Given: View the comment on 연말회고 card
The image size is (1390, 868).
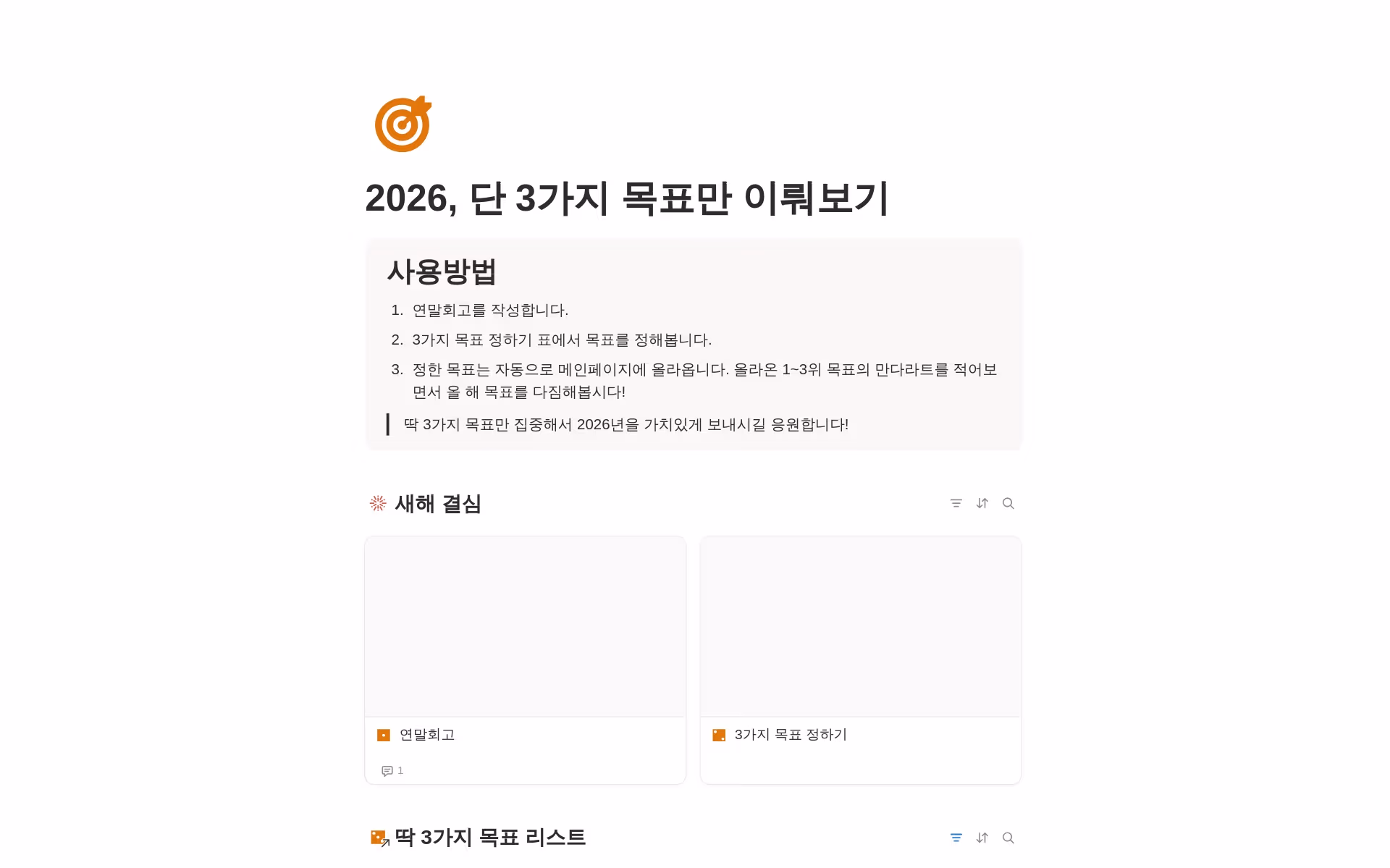Looking at the screenshot, I should pyautogui.click(x=392, y=770).
